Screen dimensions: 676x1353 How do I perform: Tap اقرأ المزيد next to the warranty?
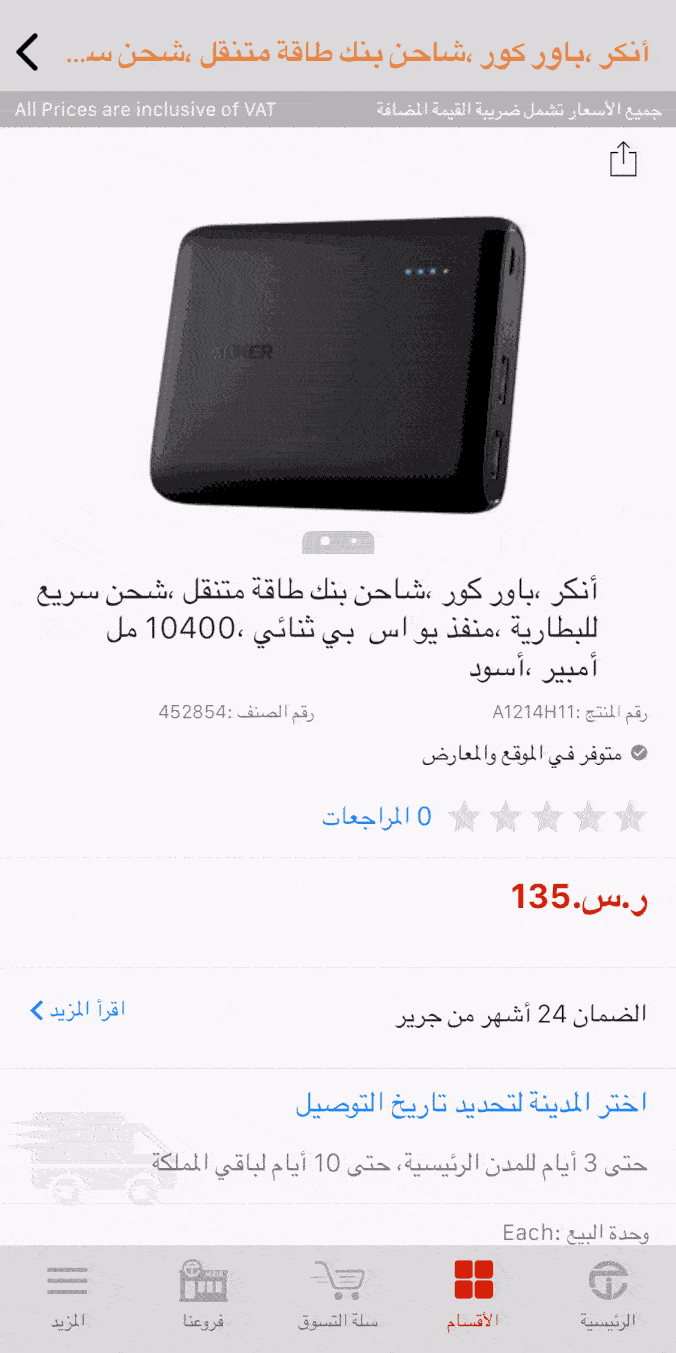[78, 1009]
